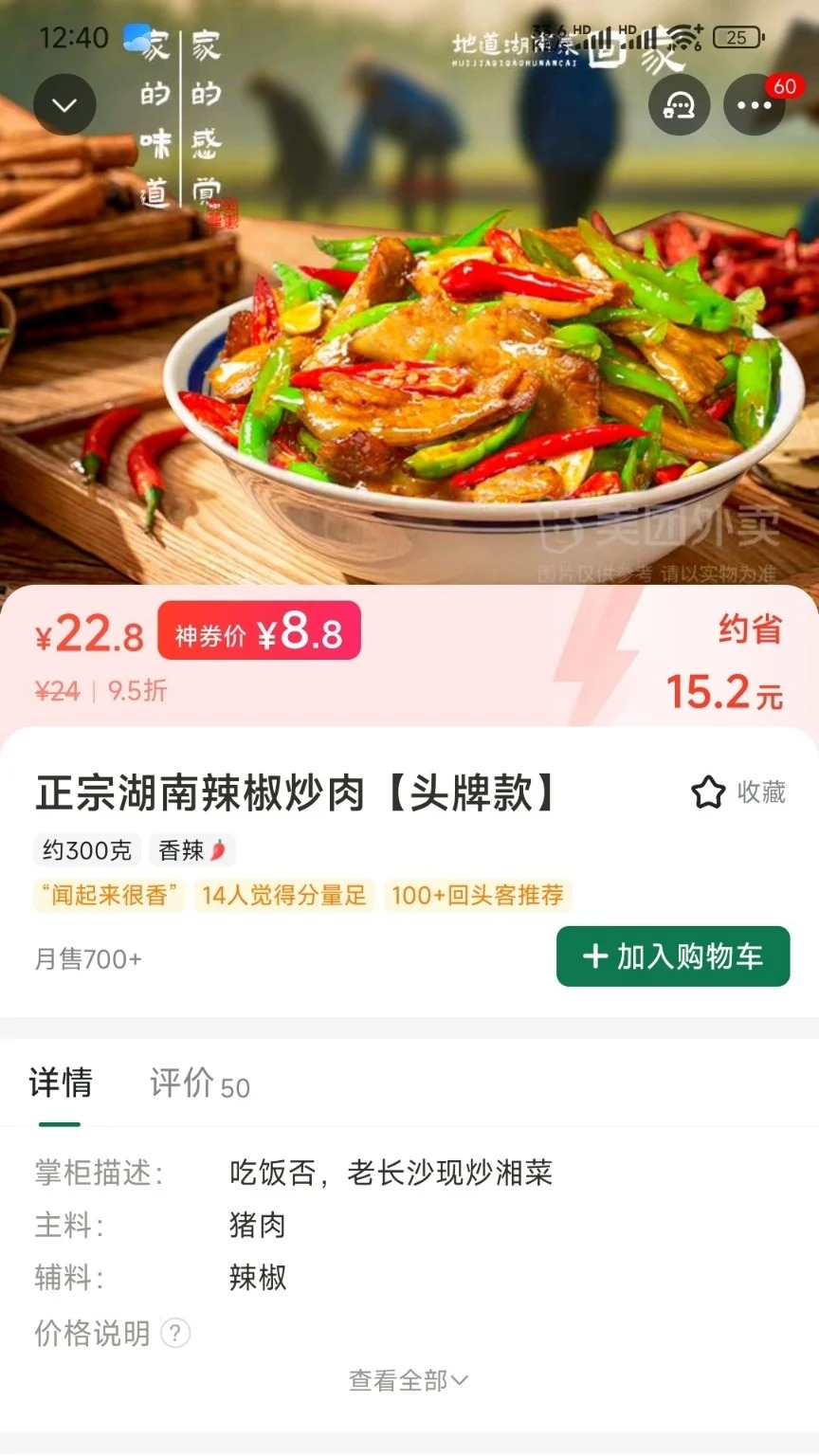
Task: Add the dish with 加入购物车
Action: [673, 956]
